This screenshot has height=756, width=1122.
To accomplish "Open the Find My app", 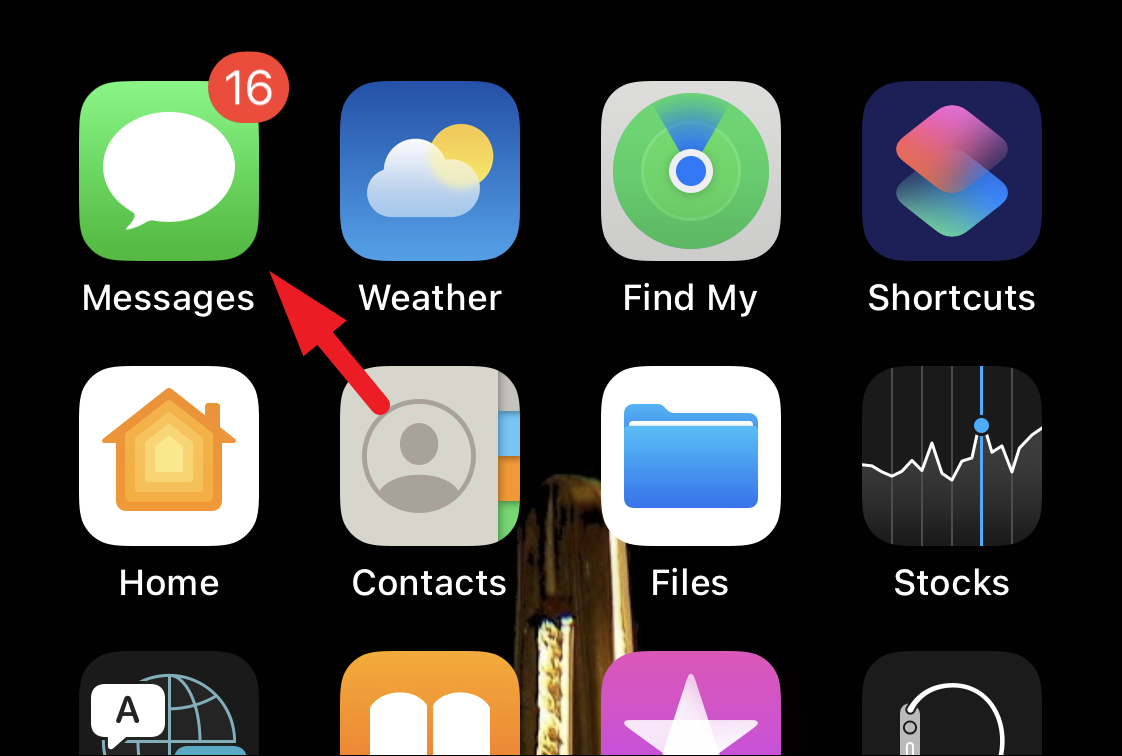I will point(690,171).
